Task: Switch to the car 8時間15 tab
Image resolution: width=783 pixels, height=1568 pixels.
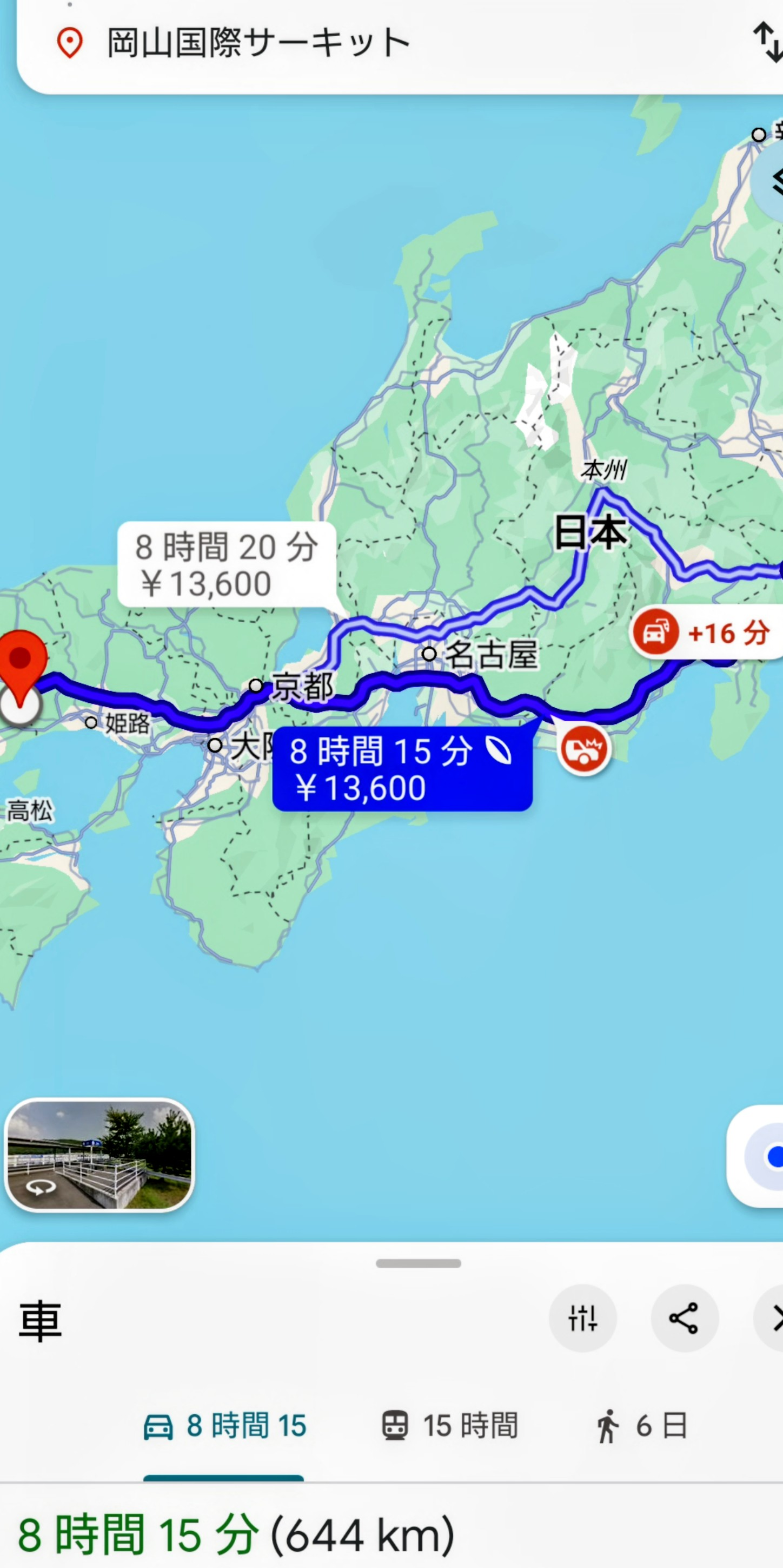Action: [x=224, y=1426]
